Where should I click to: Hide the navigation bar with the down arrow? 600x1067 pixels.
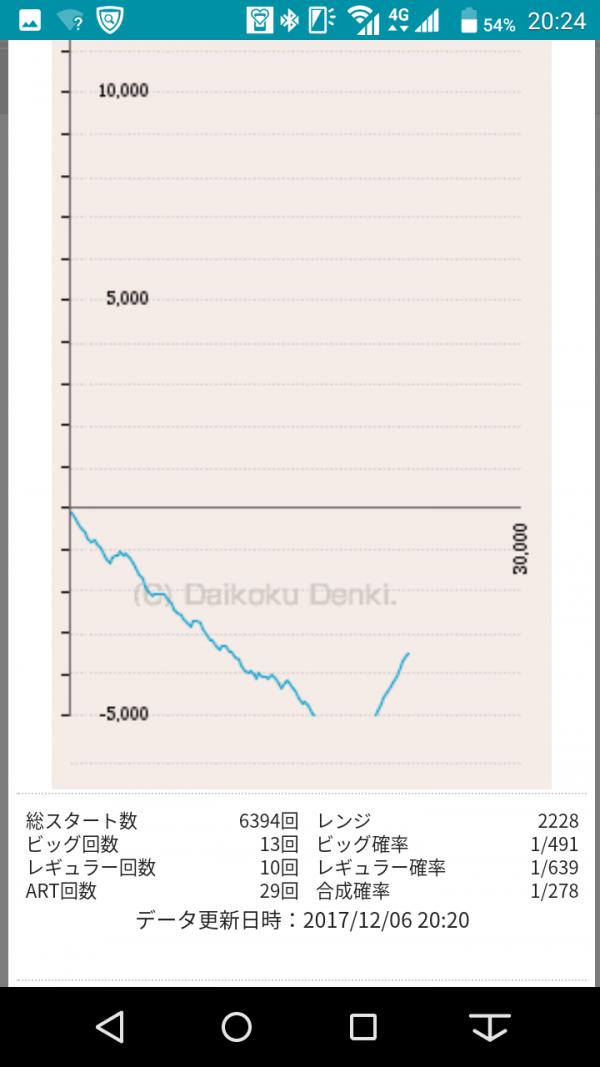click(490, 1027)
